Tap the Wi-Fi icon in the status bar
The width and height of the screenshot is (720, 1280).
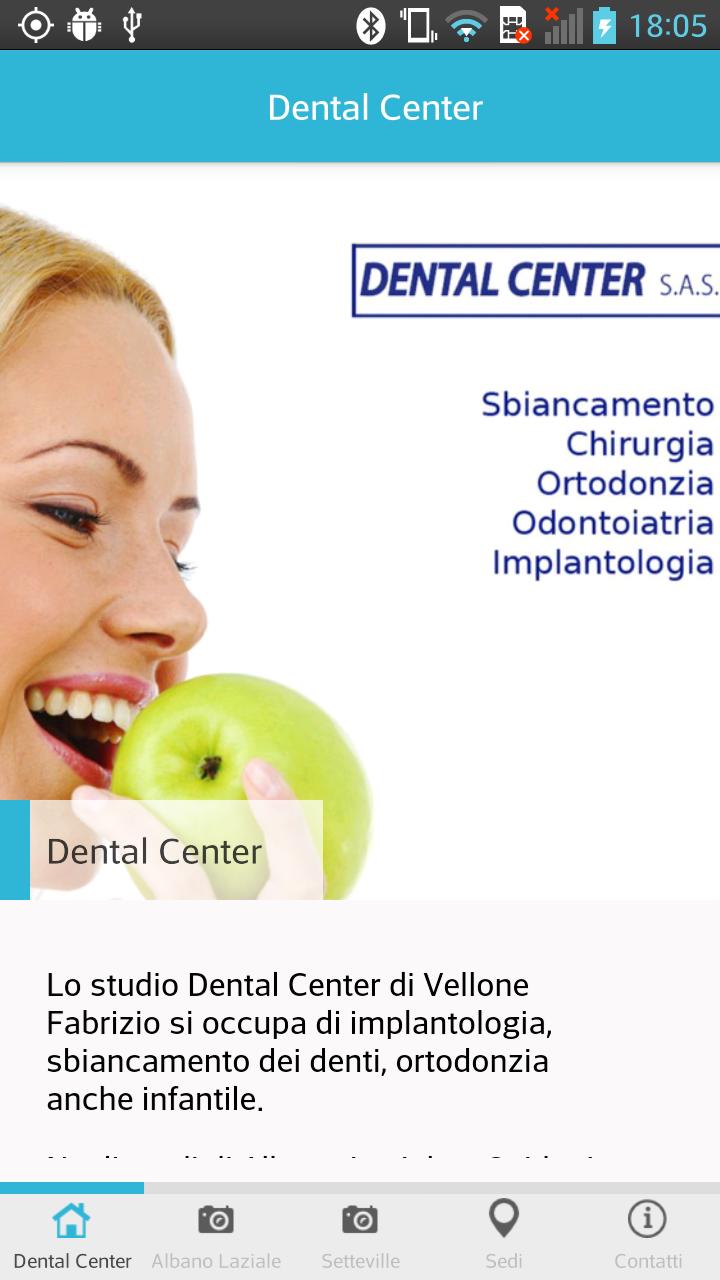(x=466, y=26)
